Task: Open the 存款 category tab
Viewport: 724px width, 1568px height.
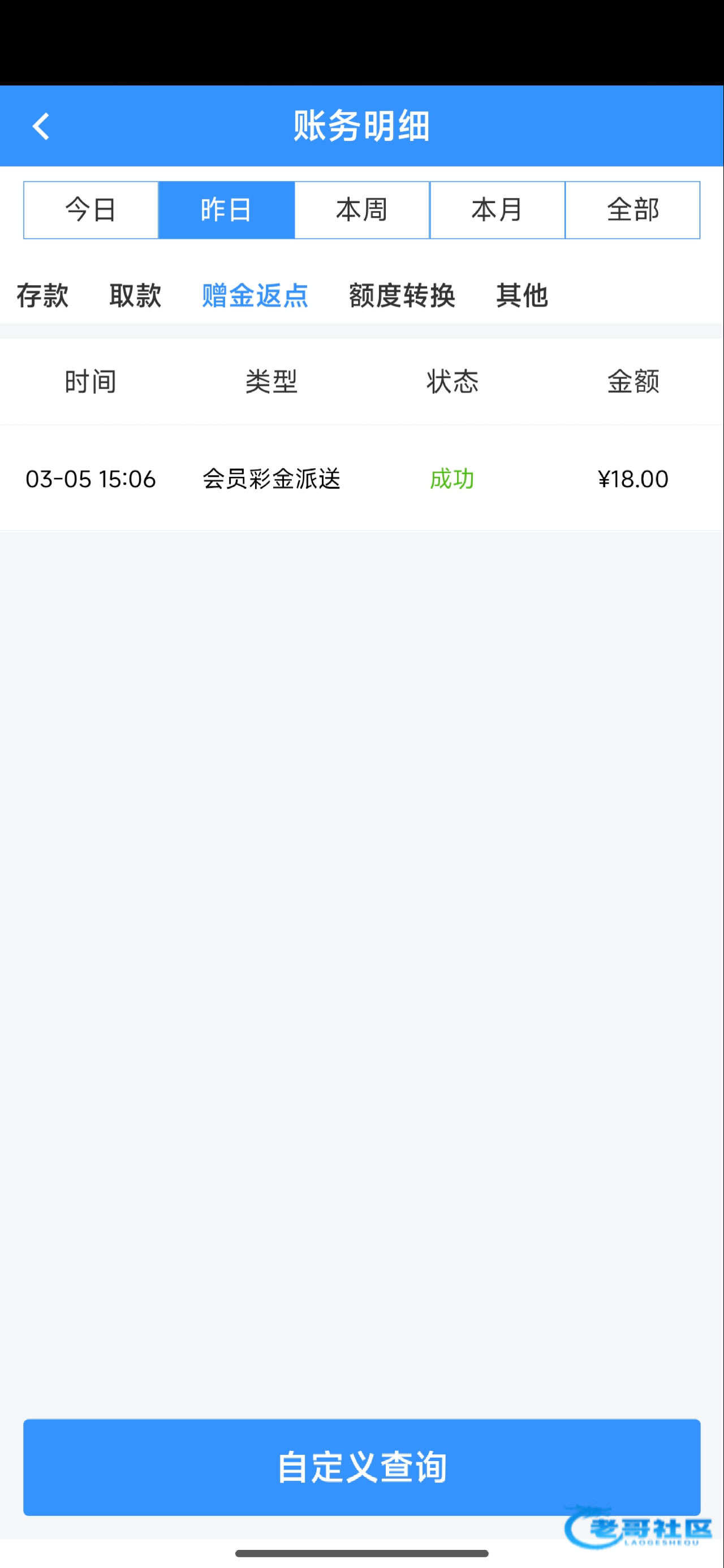Action: (x=42, y=296)
